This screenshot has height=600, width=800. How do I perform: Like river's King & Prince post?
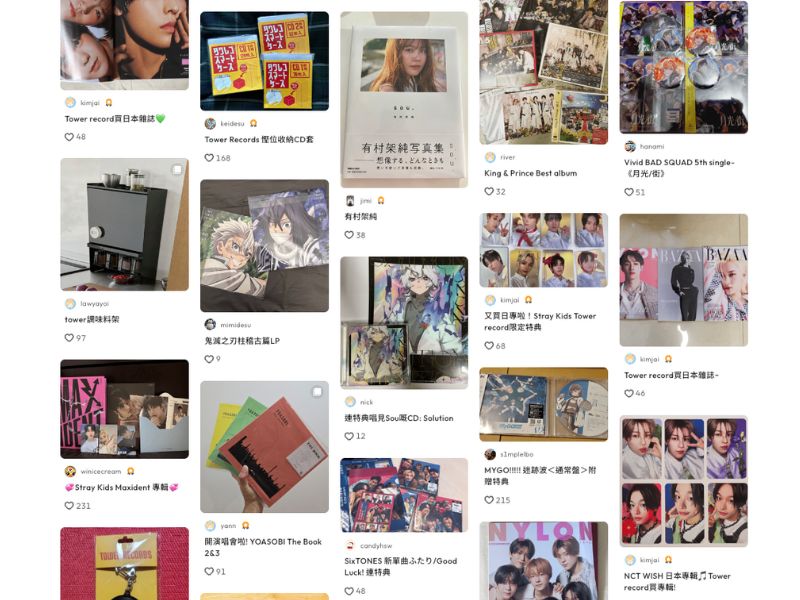489,191
